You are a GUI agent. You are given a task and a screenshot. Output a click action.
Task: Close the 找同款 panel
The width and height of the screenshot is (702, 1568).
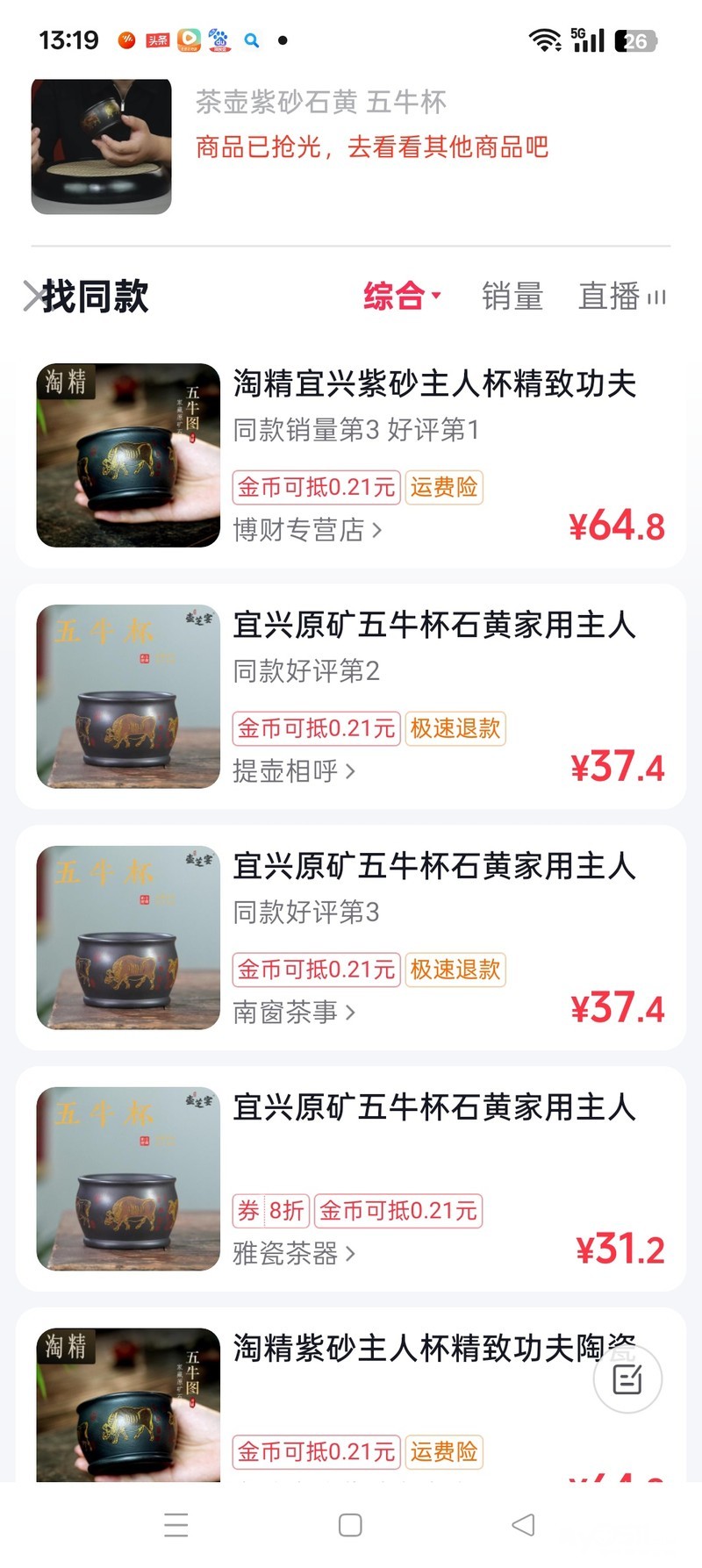point(32,297)
